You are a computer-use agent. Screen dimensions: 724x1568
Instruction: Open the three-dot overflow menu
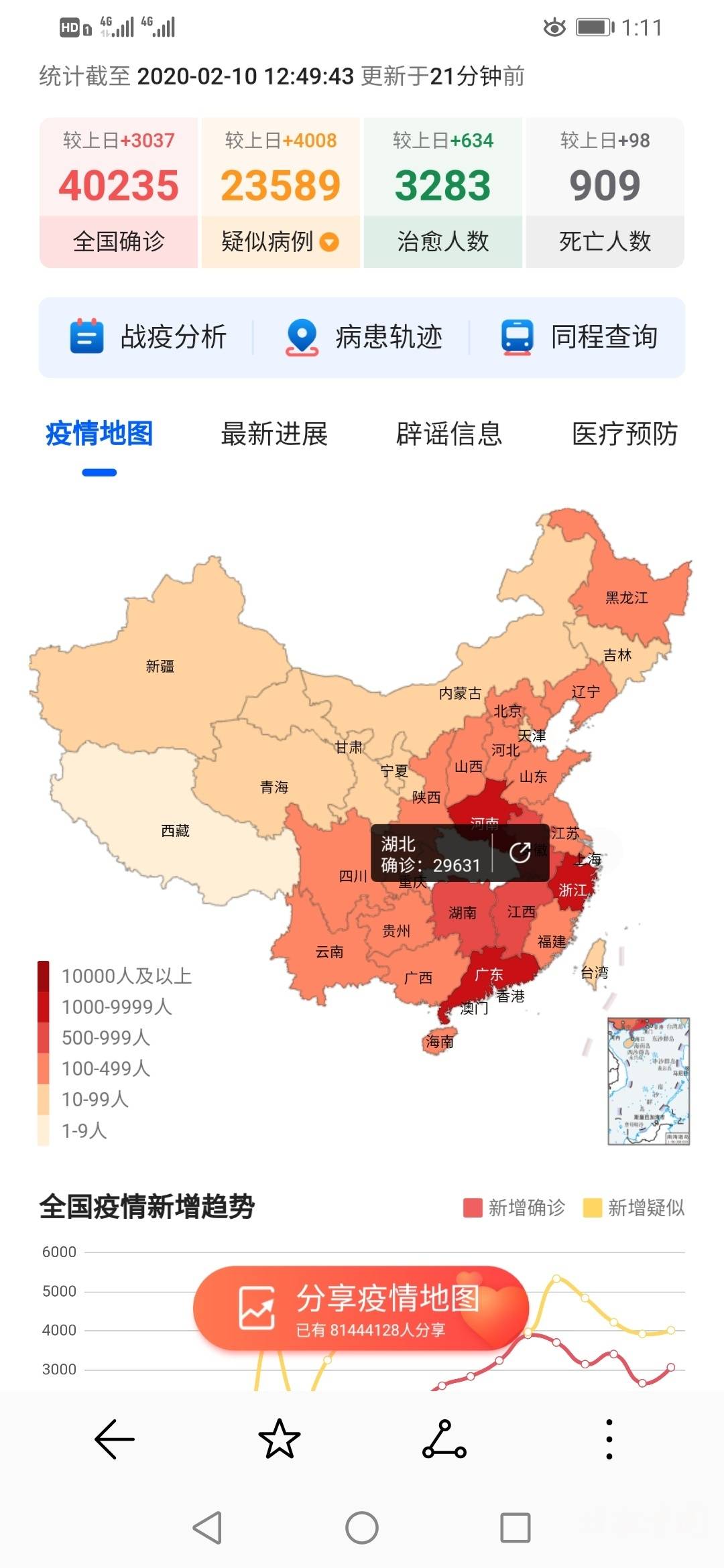[x=609, y=1439]
